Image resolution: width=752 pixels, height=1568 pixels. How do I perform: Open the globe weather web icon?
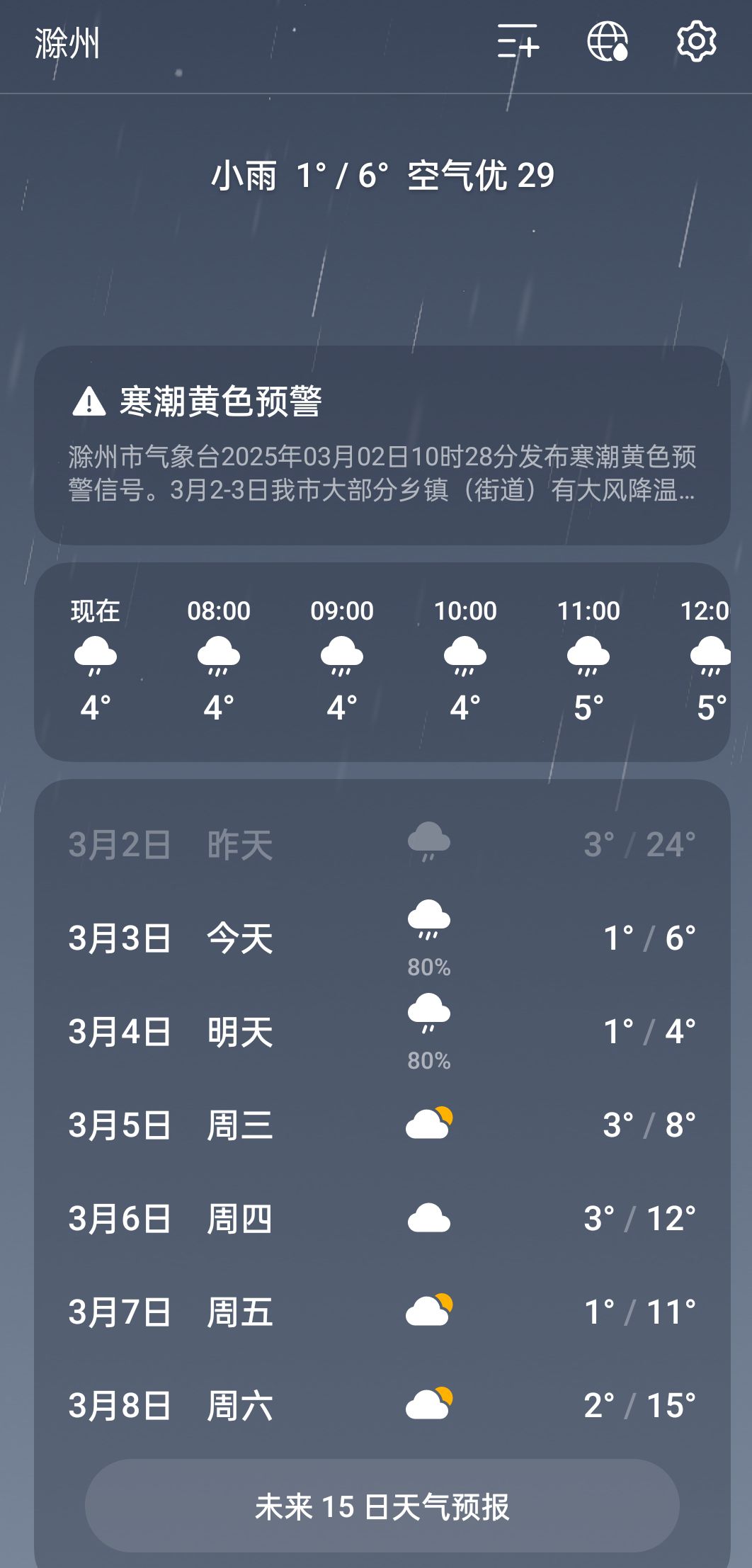tap(608, 42)
